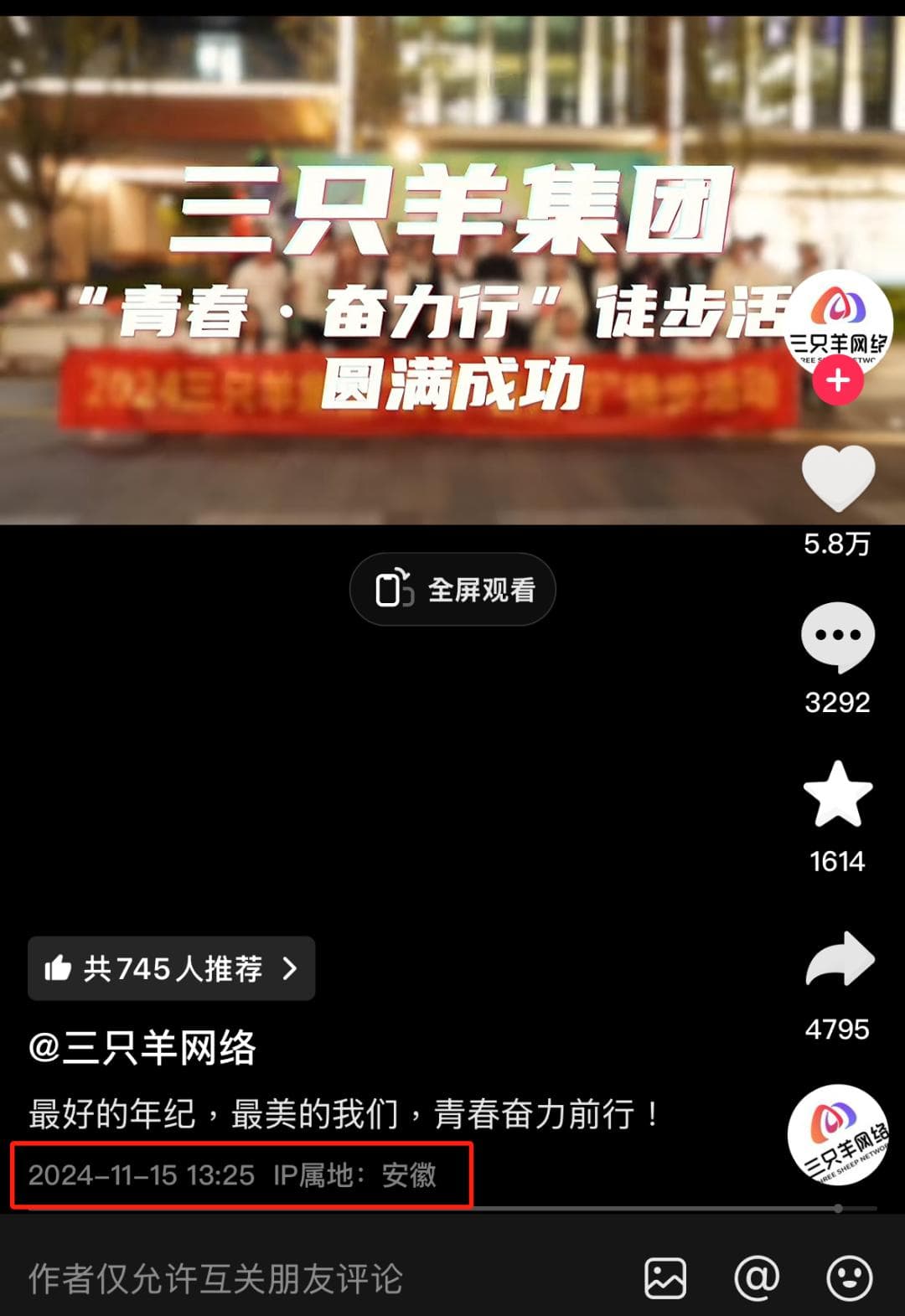Screen dimensions: 905x1316
Task: Open the spinning music disc
Action: tap(838, 1135)
